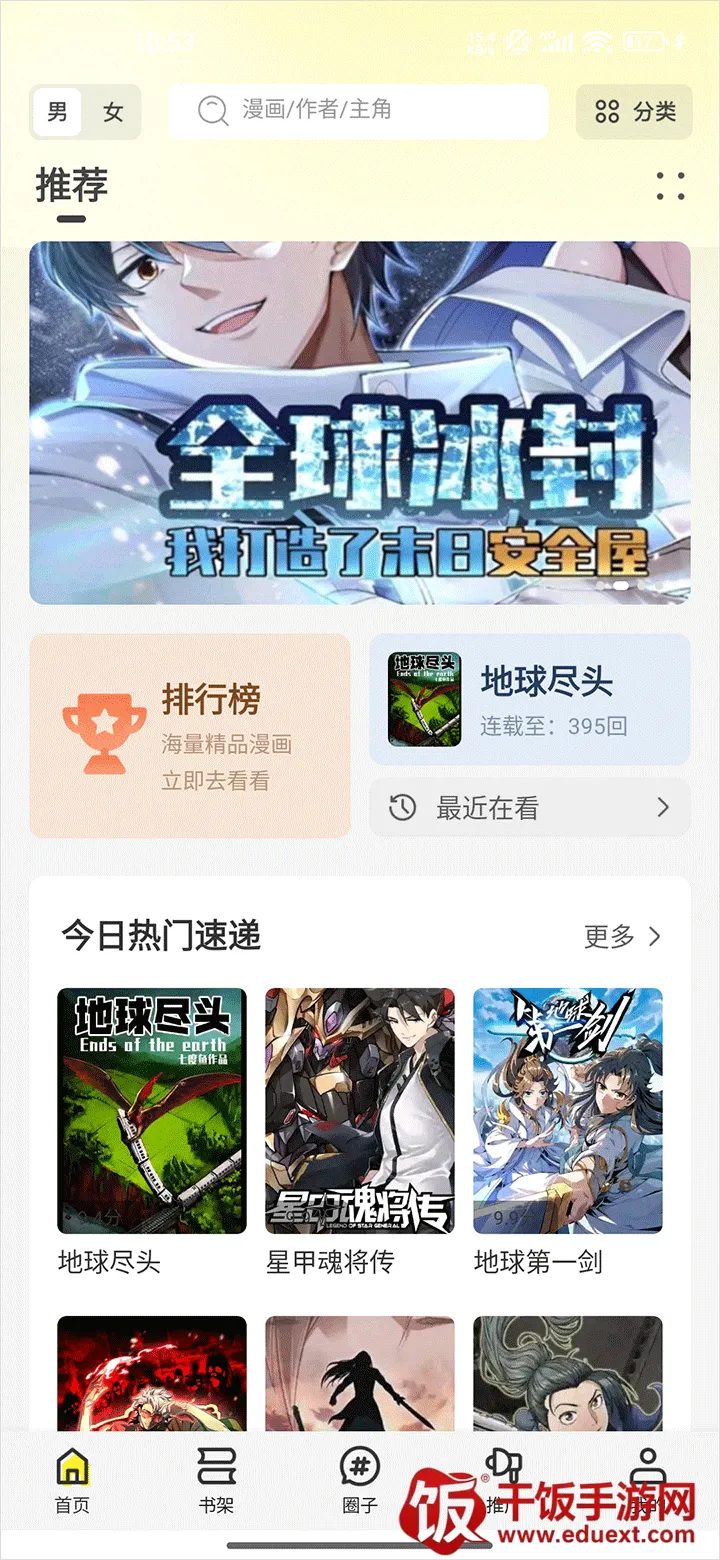This screenshot has width=720, height=1560.
Task: Switch to the 圈子 tab
Action: pyautogui.click(x=360, y=1480)
